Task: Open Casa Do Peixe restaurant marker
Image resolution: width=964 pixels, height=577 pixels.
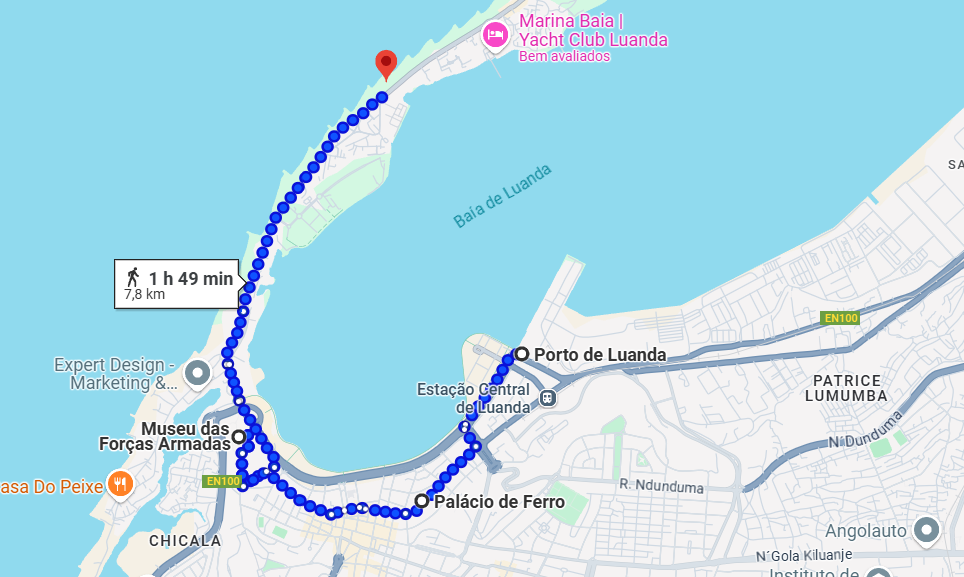Action: click(120, 486)
